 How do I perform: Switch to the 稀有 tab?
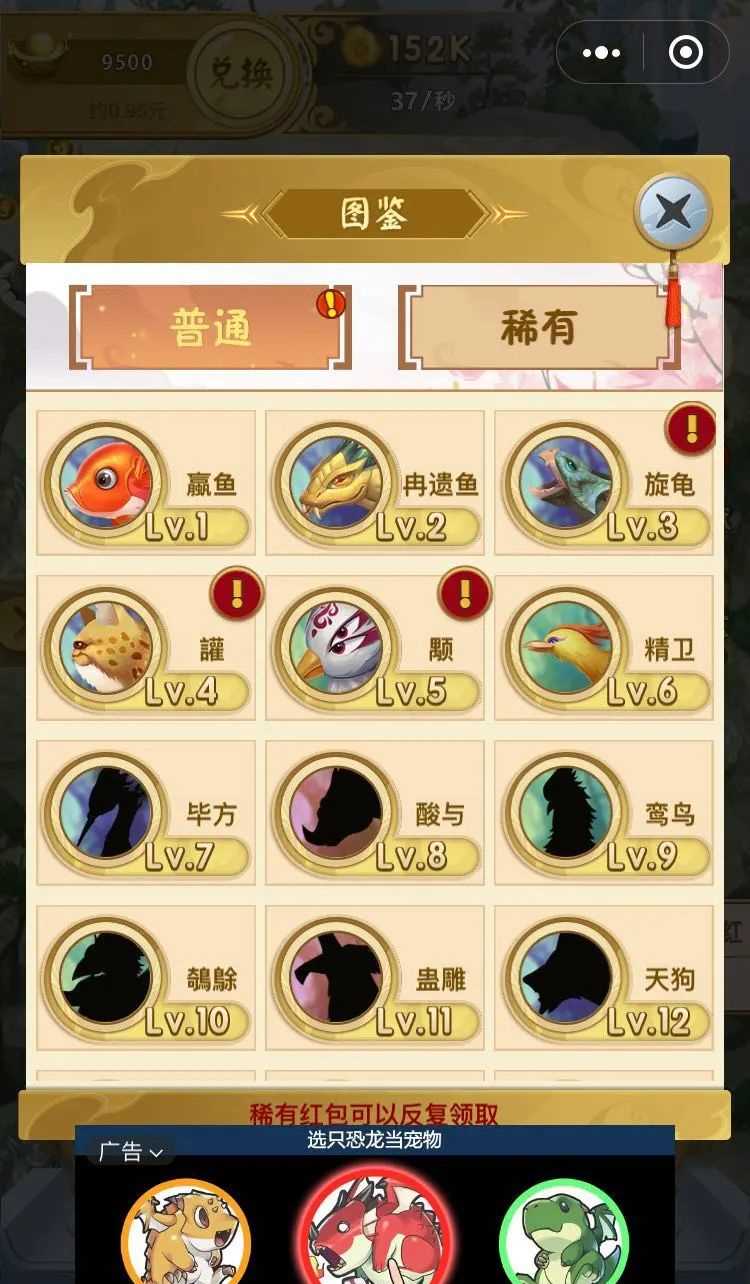coord(539,328)
